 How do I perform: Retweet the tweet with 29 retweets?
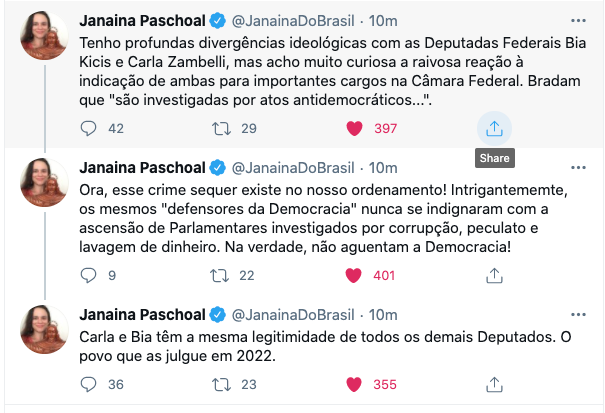tap(221, 129)
